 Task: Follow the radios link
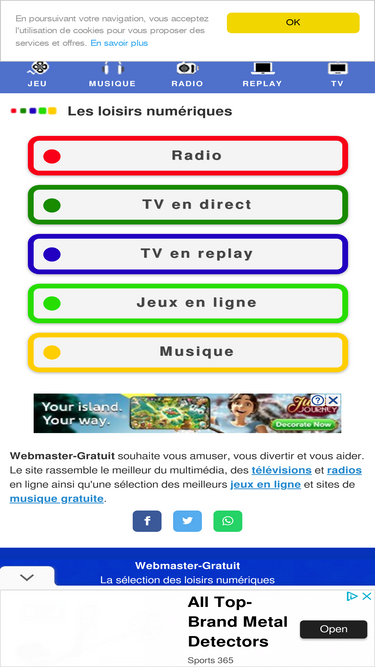344,470
